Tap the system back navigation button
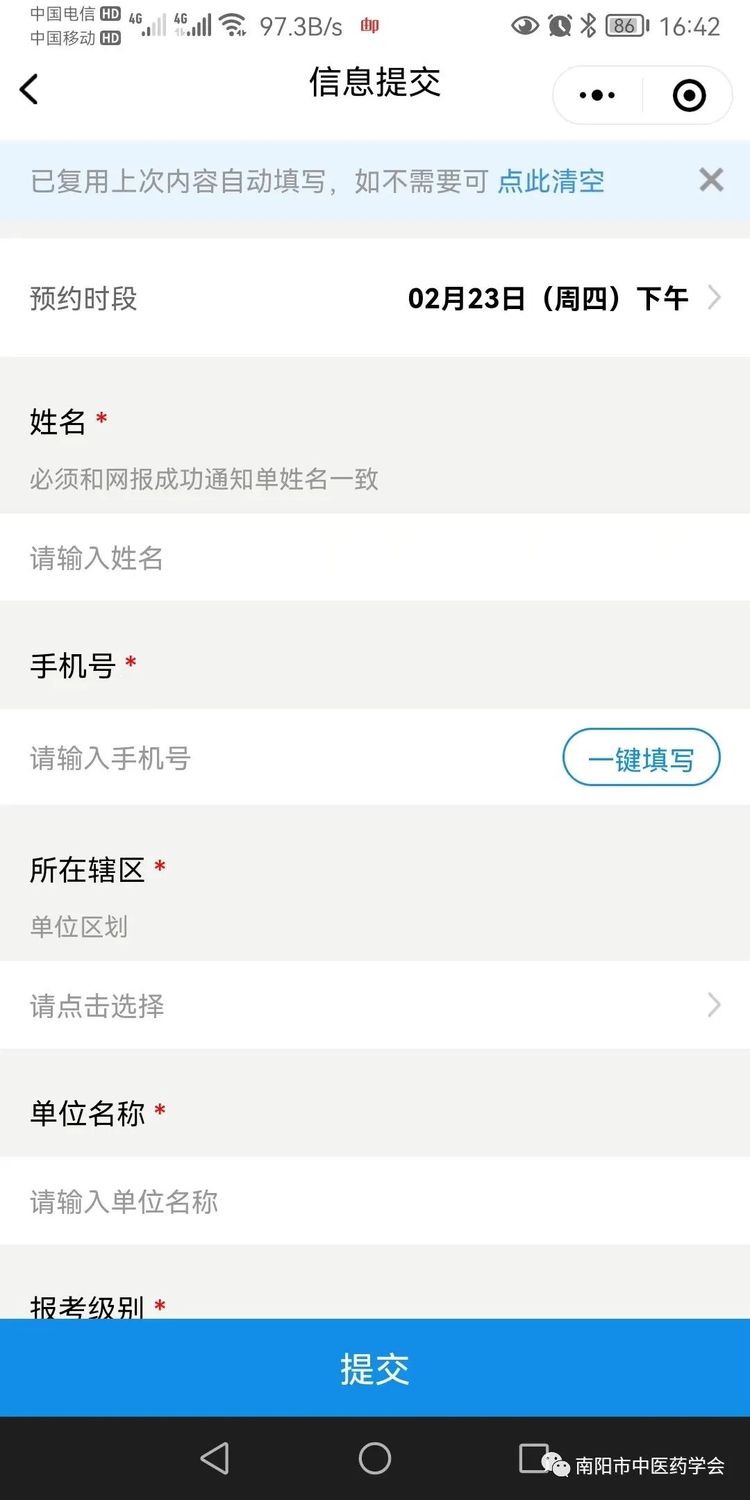Screen dimensions: 750x1500 pos(214,1458)
